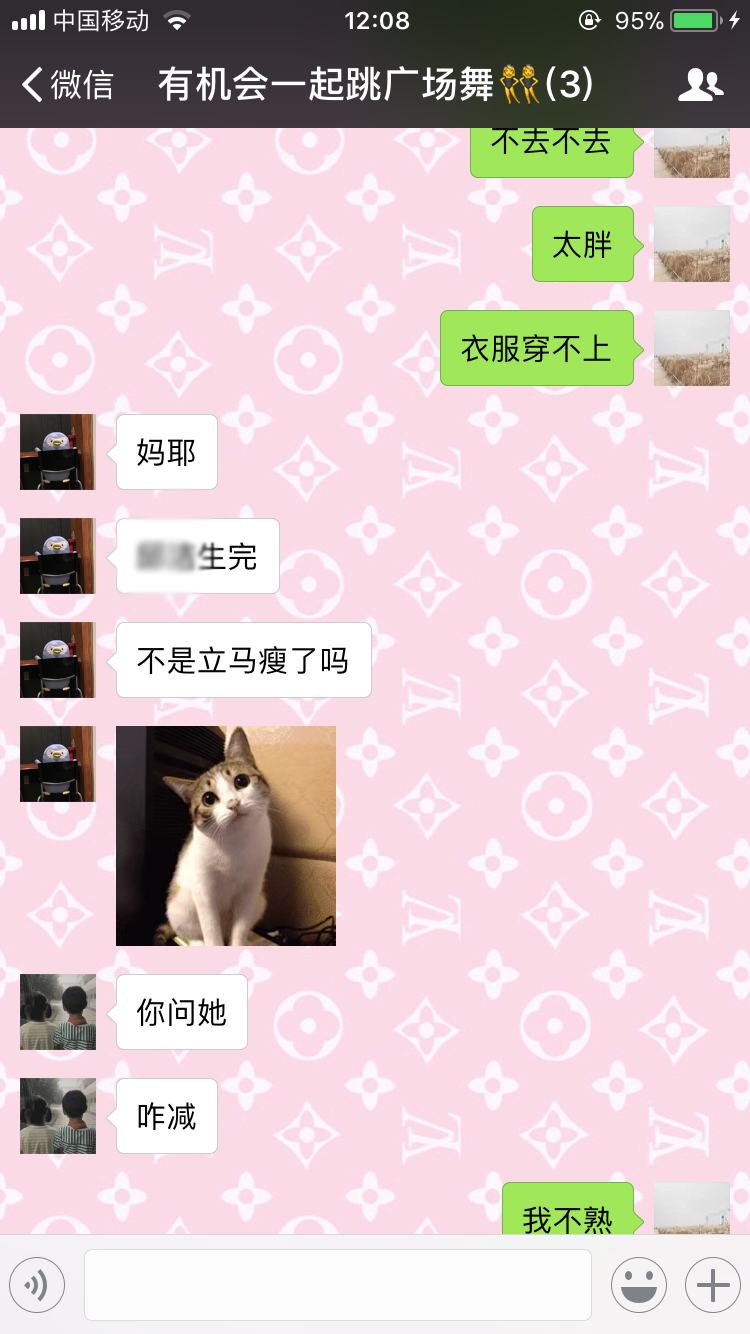The height and width of the screenshot is (1334, 750).
Task: Open my avatar beside 太胖
Action: [692, 244]
